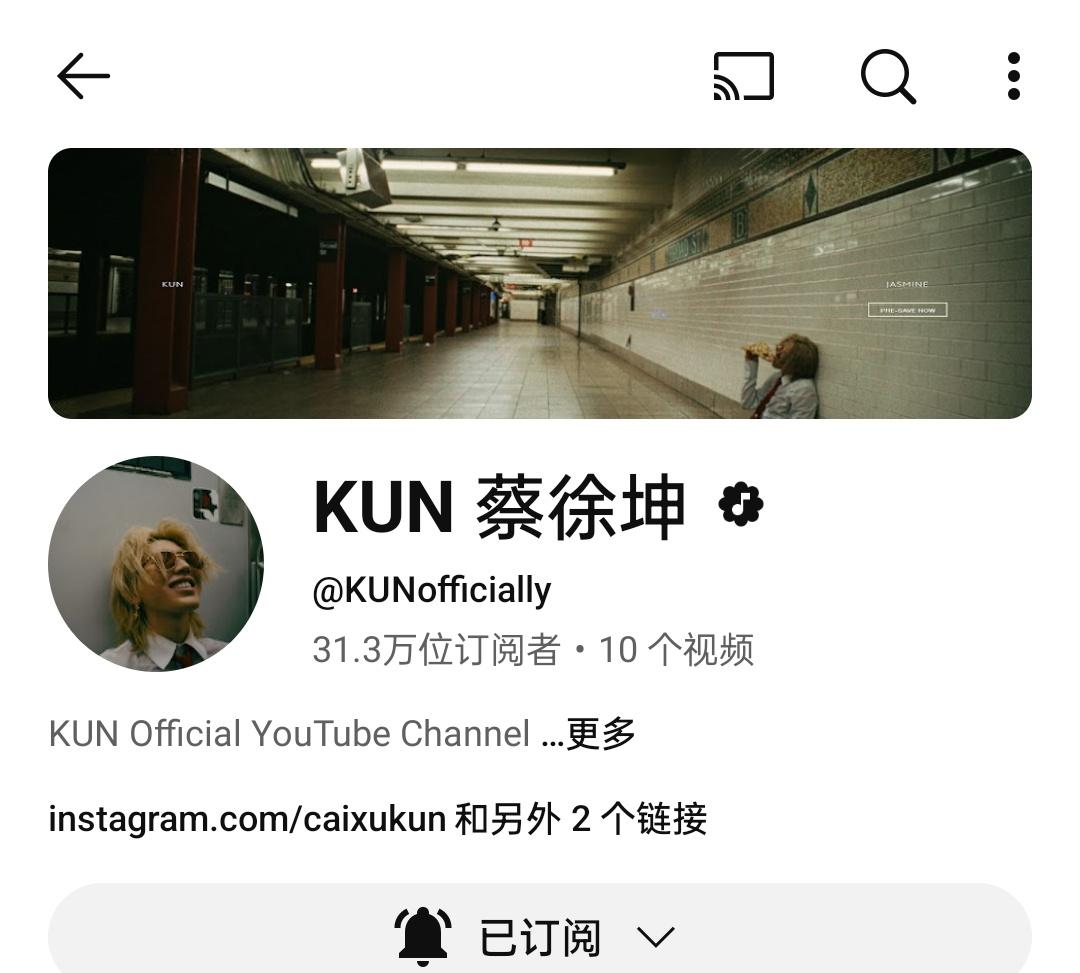
Task: Open the three-dot overflow menu
Action: (1013, 77)
